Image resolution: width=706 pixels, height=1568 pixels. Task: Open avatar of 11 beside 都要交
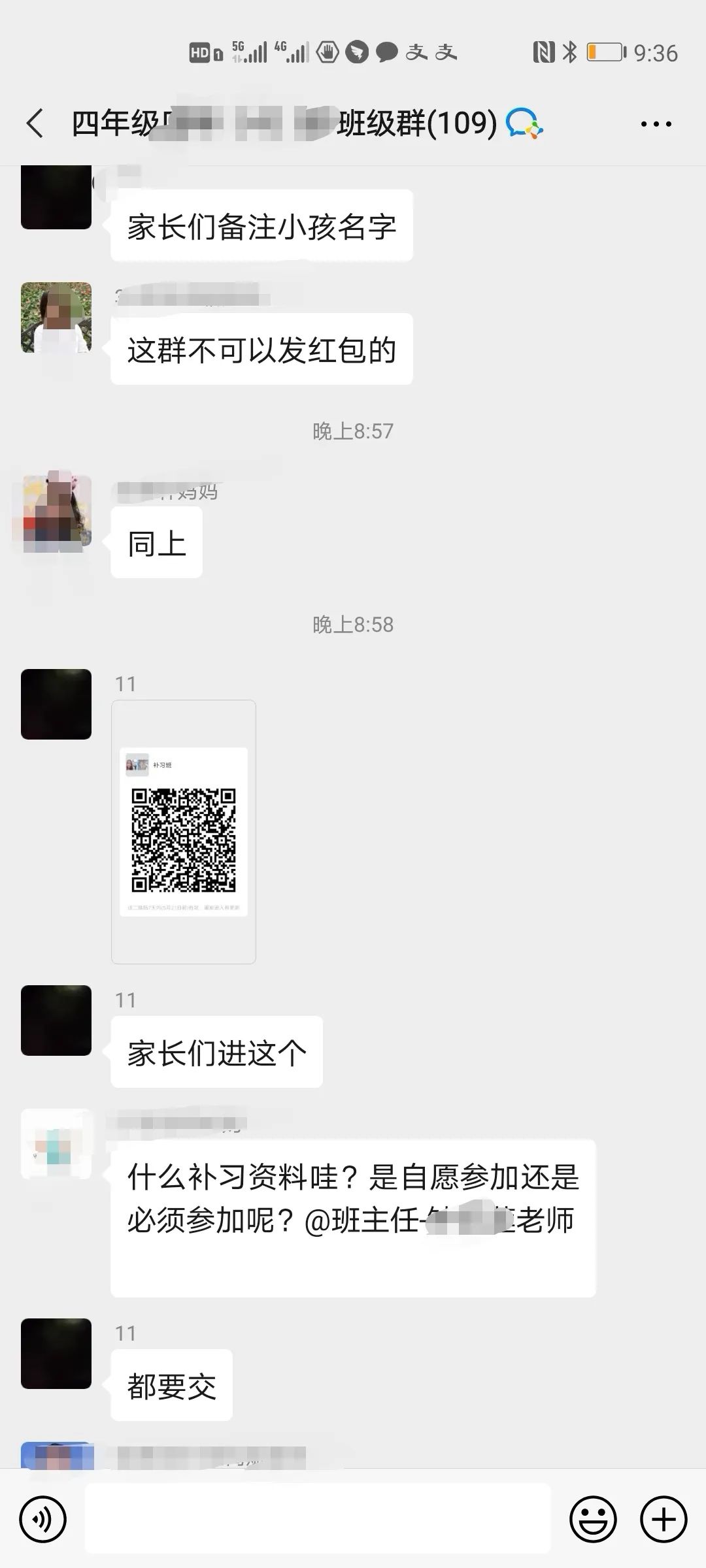coord(56,1354)
